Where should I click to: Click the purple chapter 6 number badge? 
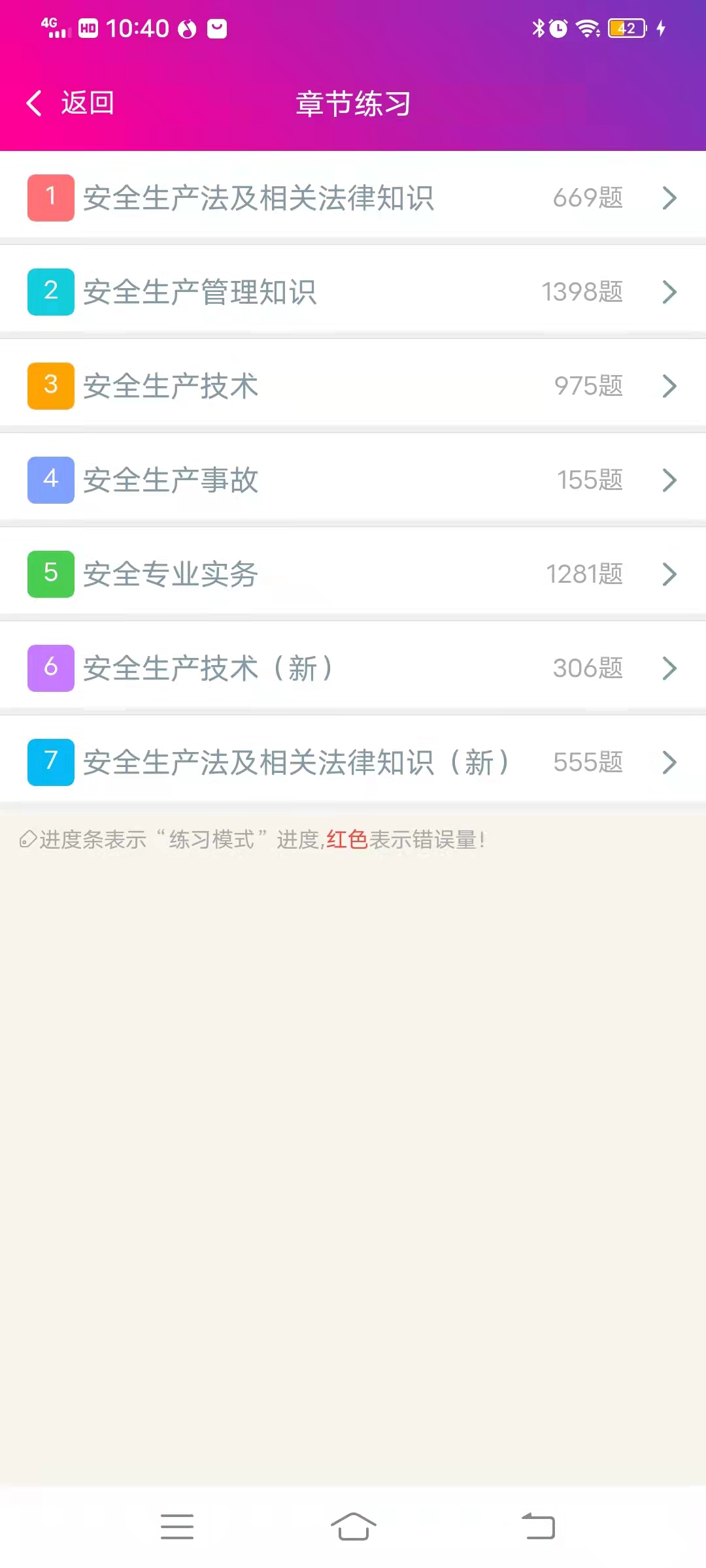[50, 668]
